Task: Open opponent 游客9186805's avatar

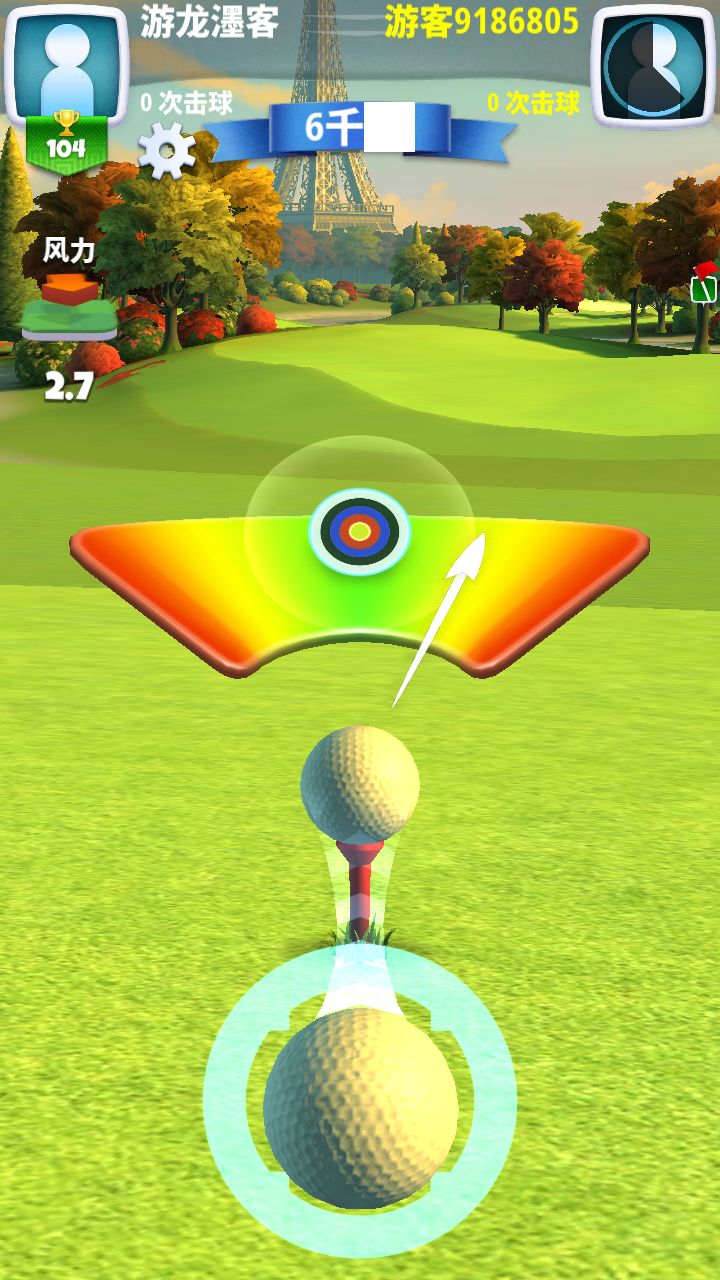Action: click(653, 67)
